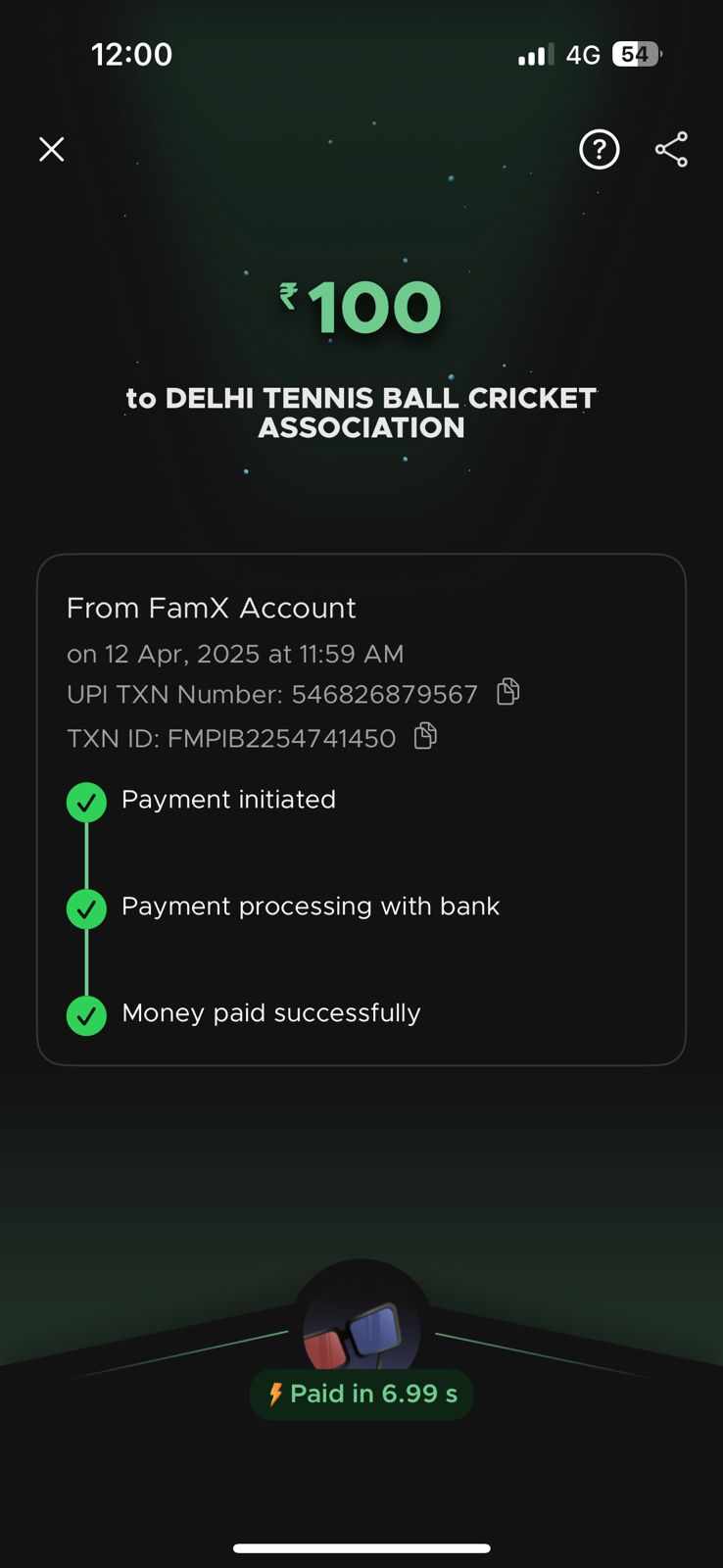Share this payment receipt
723x1568 pixels.
(x=671, y=150)
